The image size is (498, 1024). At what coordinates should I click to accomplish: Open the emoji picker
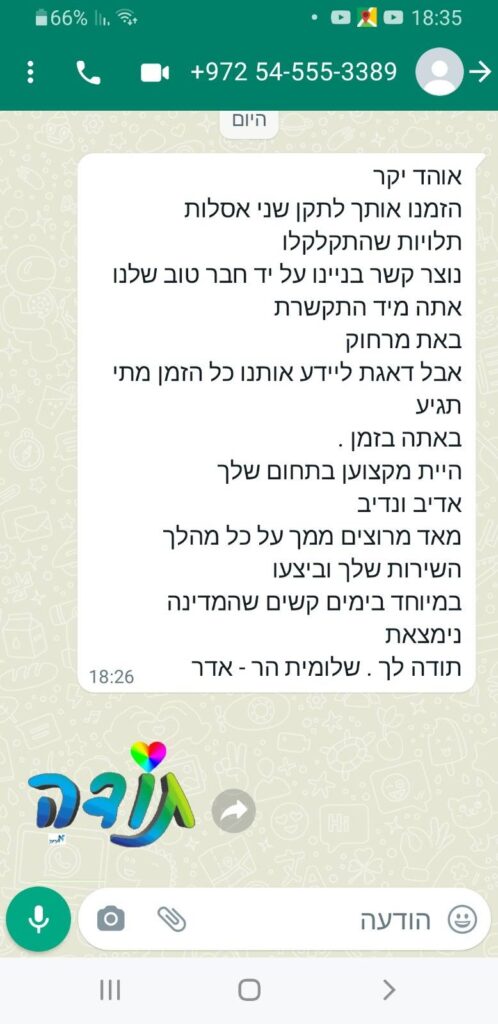[x=463, y=920]
